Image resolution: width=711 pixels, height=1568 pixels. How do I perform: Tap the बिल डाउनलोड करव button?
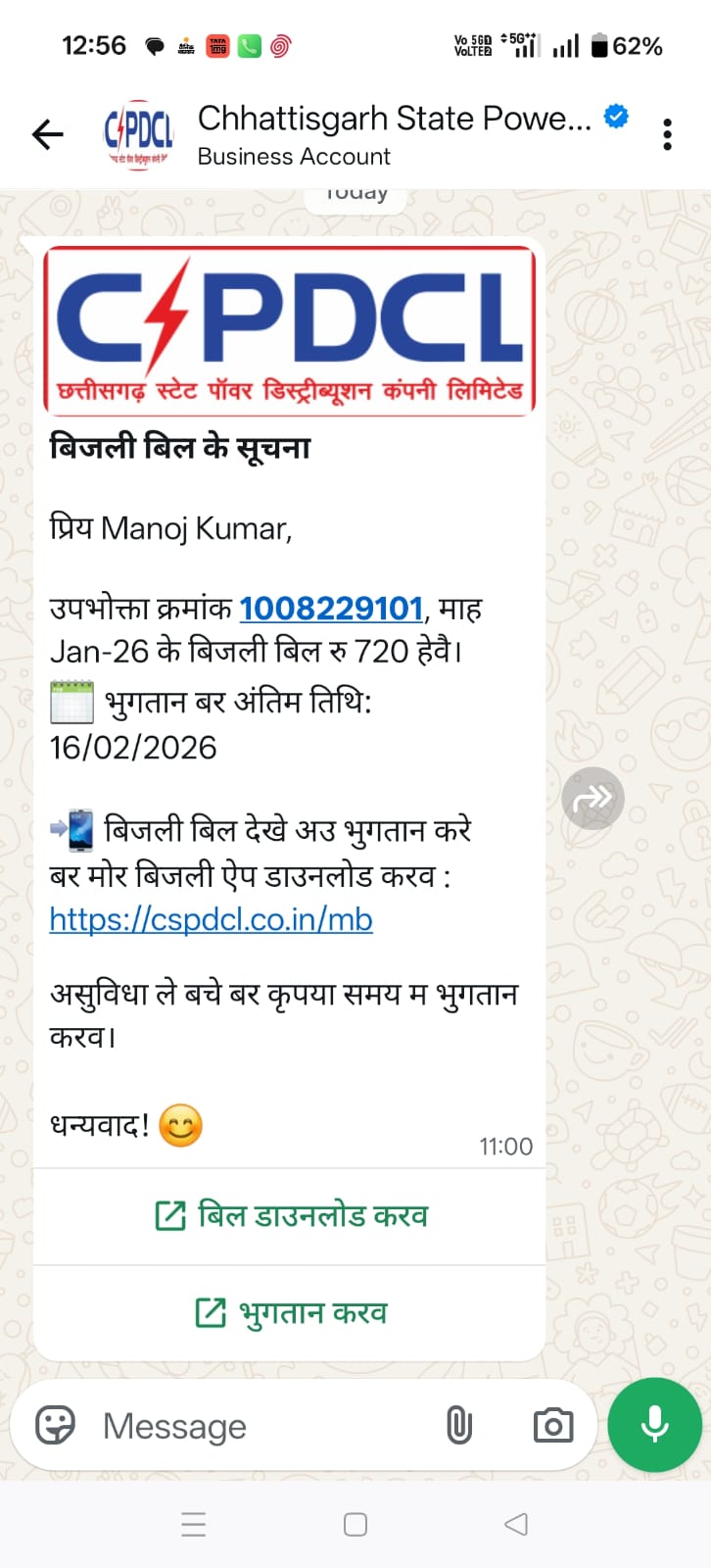click(x=289, y=1215)
